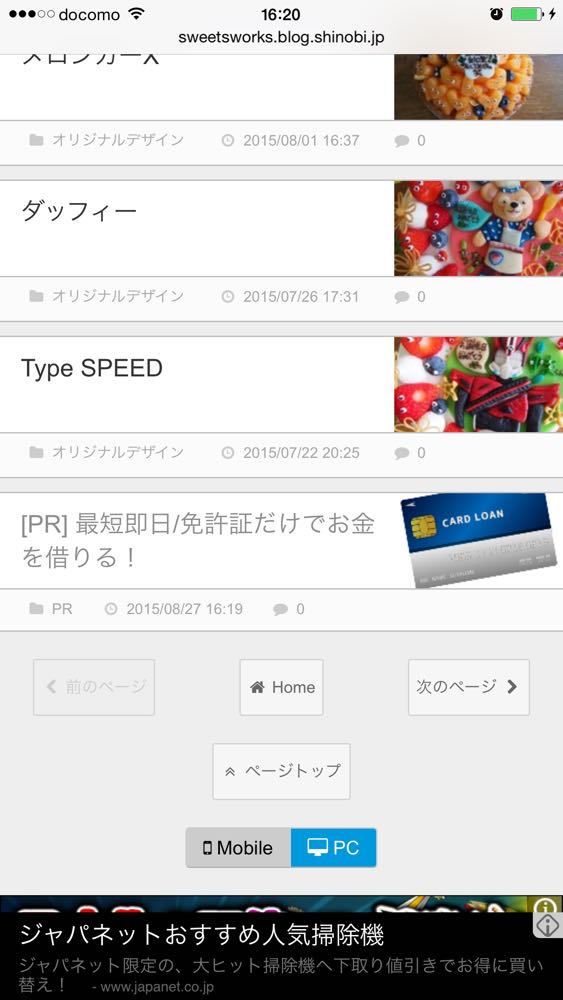
Task: Open the Type SPEED blog post
Action: pos(92,368)
